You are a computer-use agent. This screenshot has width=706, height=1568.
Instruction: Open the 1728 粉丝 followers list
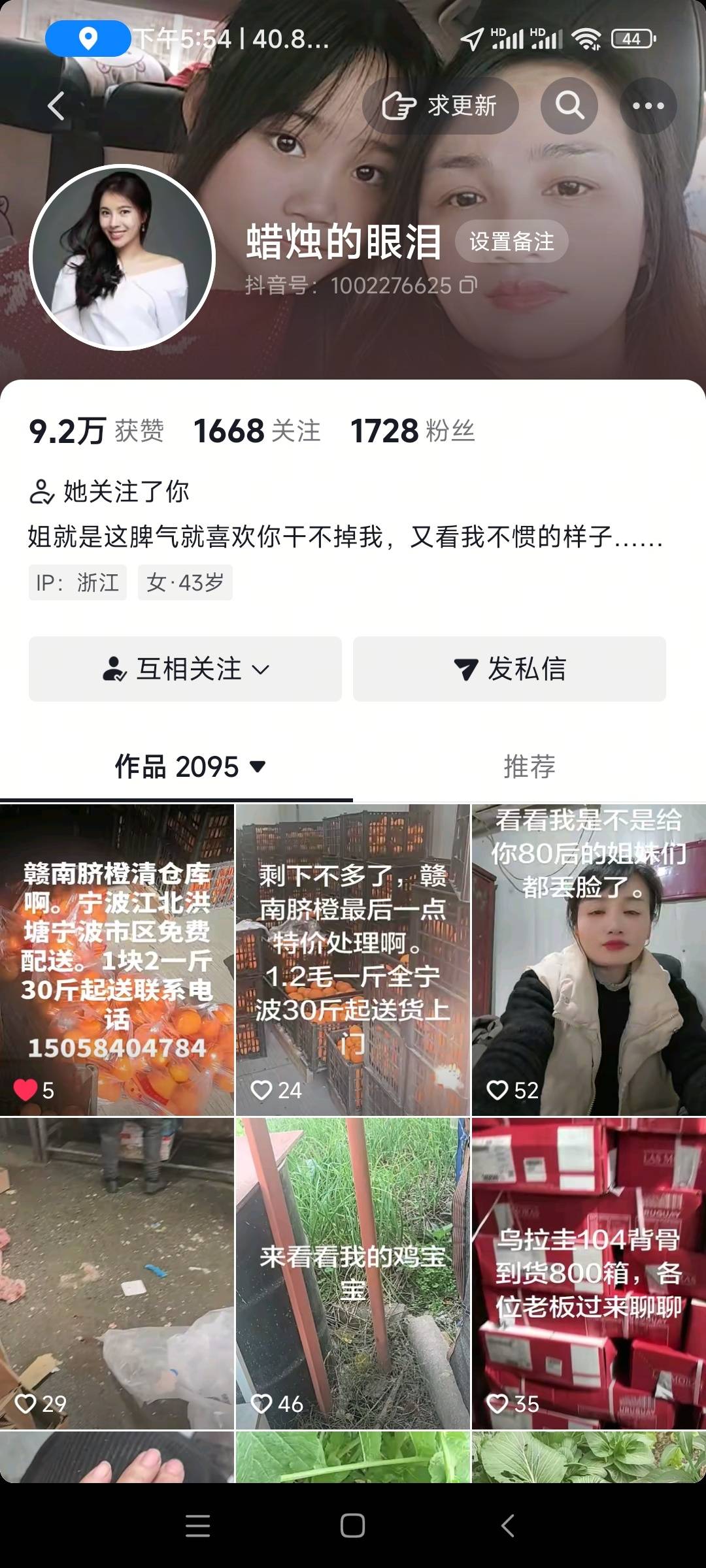pyautogui.click(x=412, y=431)
